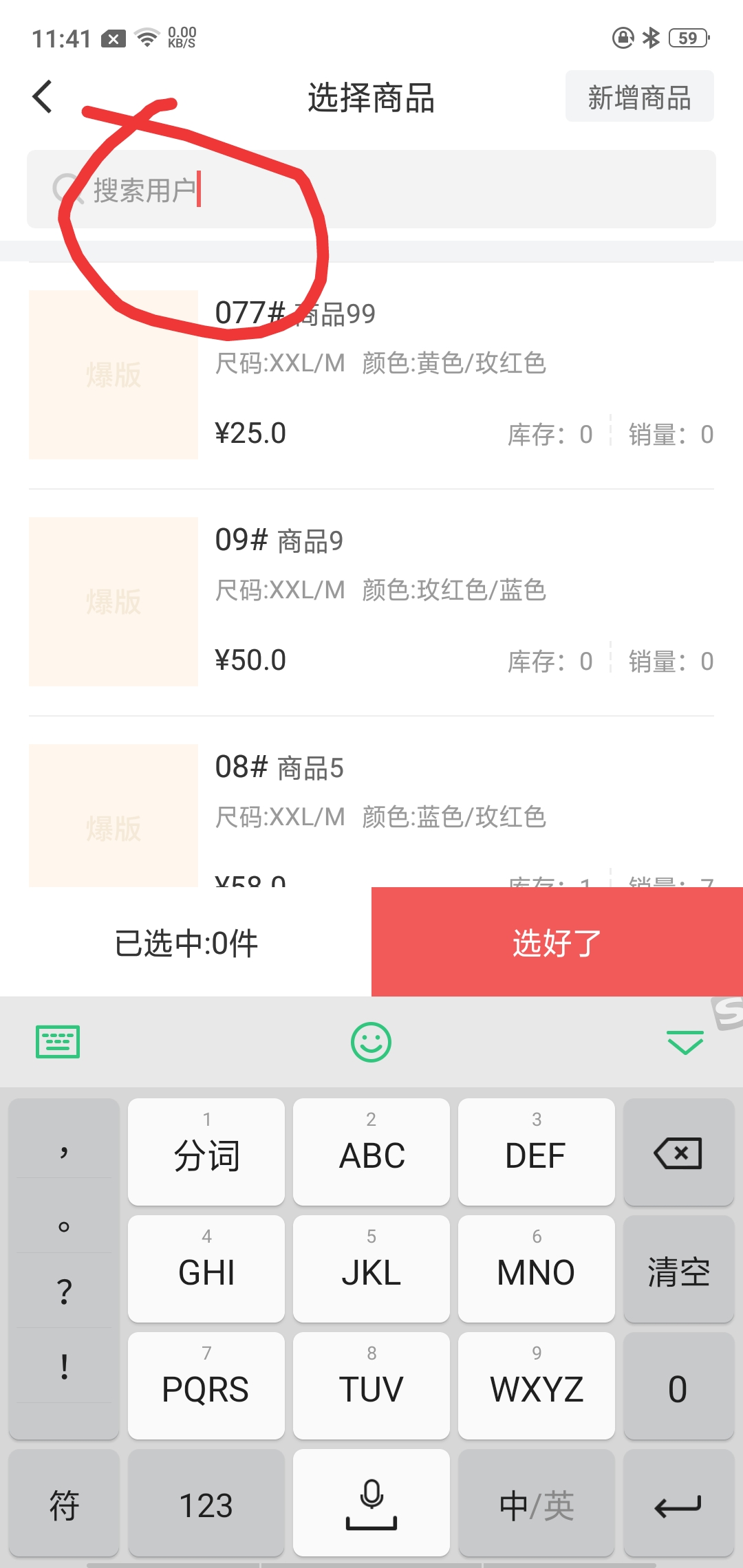
Task: Go back using the top-left arrow
Action: click(43, 96)
